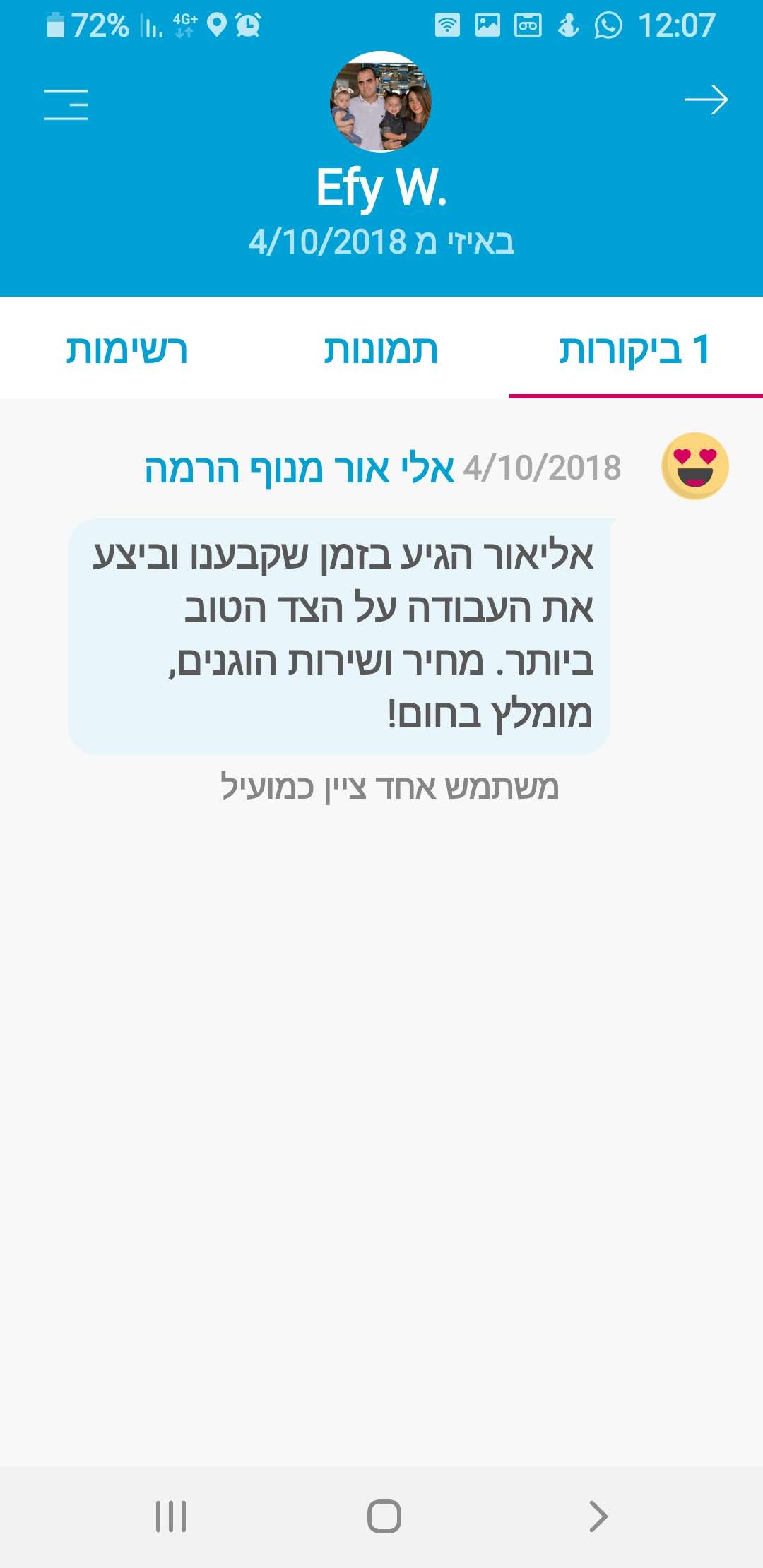Tap the system home button
This screenshot has width=763, height=1568.
[x=384, y=1516]
